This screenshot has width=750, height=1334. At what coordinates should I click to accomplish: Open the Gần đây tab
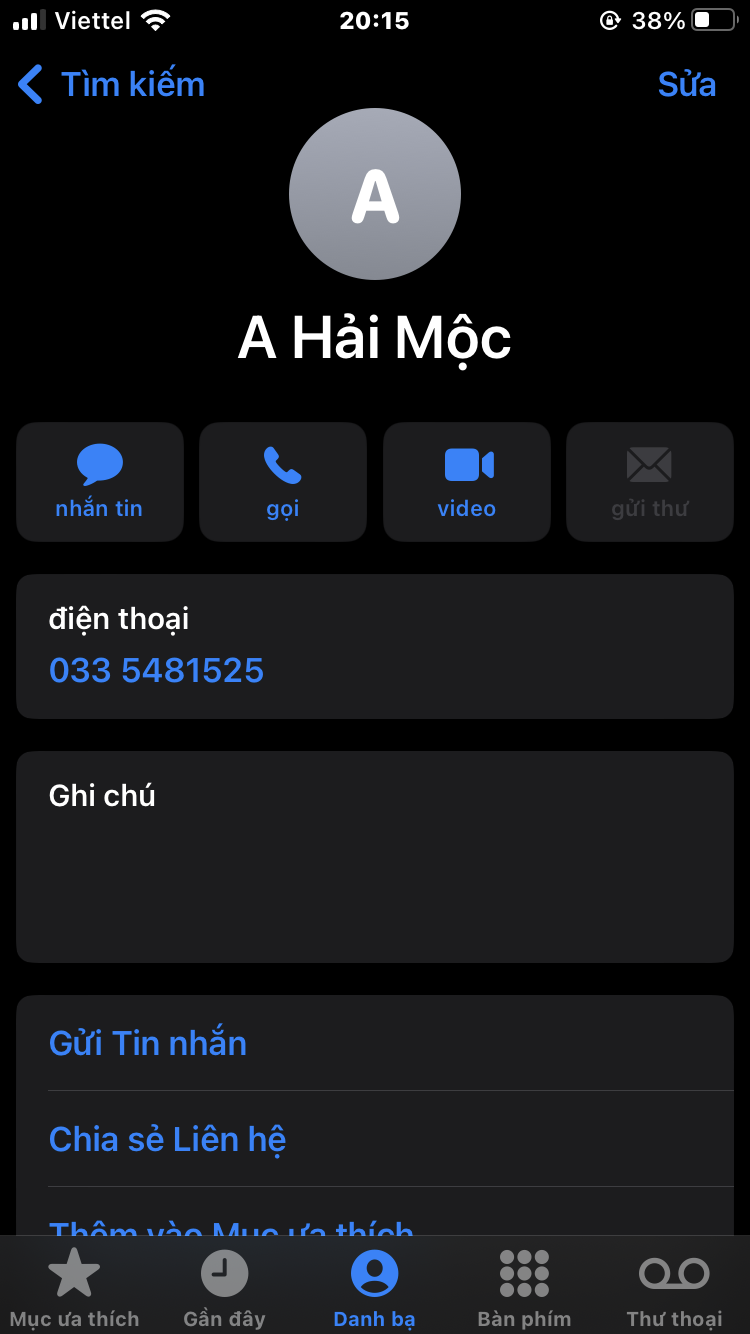click(225, 1287)
